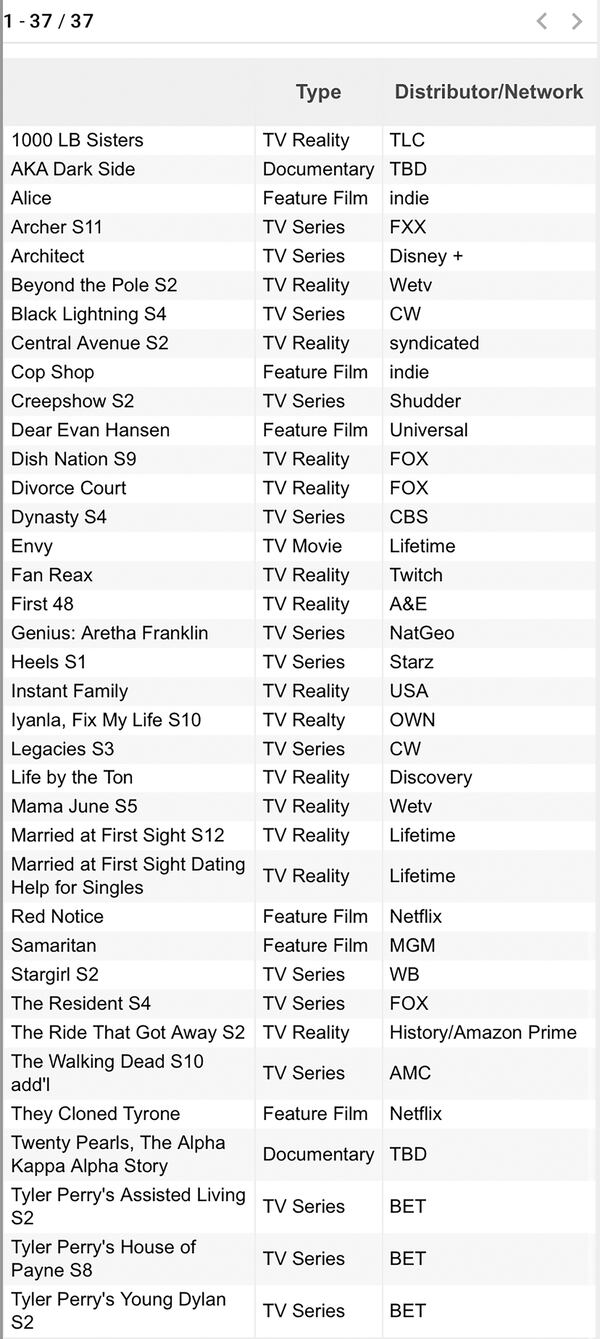Go to the next page of results

[x=577, y=21]
